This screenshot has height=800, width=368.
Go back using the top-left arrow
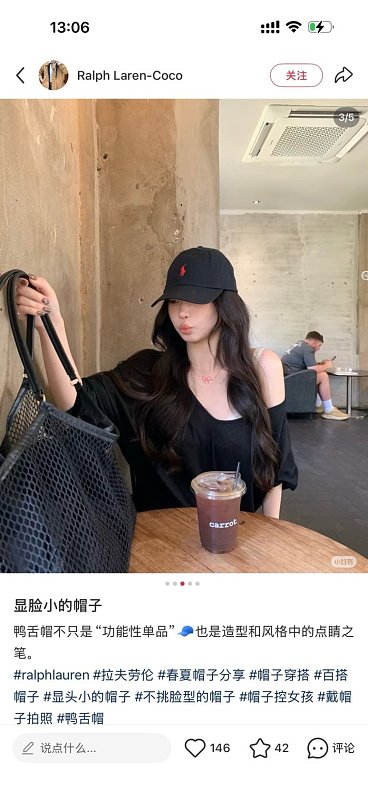[x=20, y=76]
